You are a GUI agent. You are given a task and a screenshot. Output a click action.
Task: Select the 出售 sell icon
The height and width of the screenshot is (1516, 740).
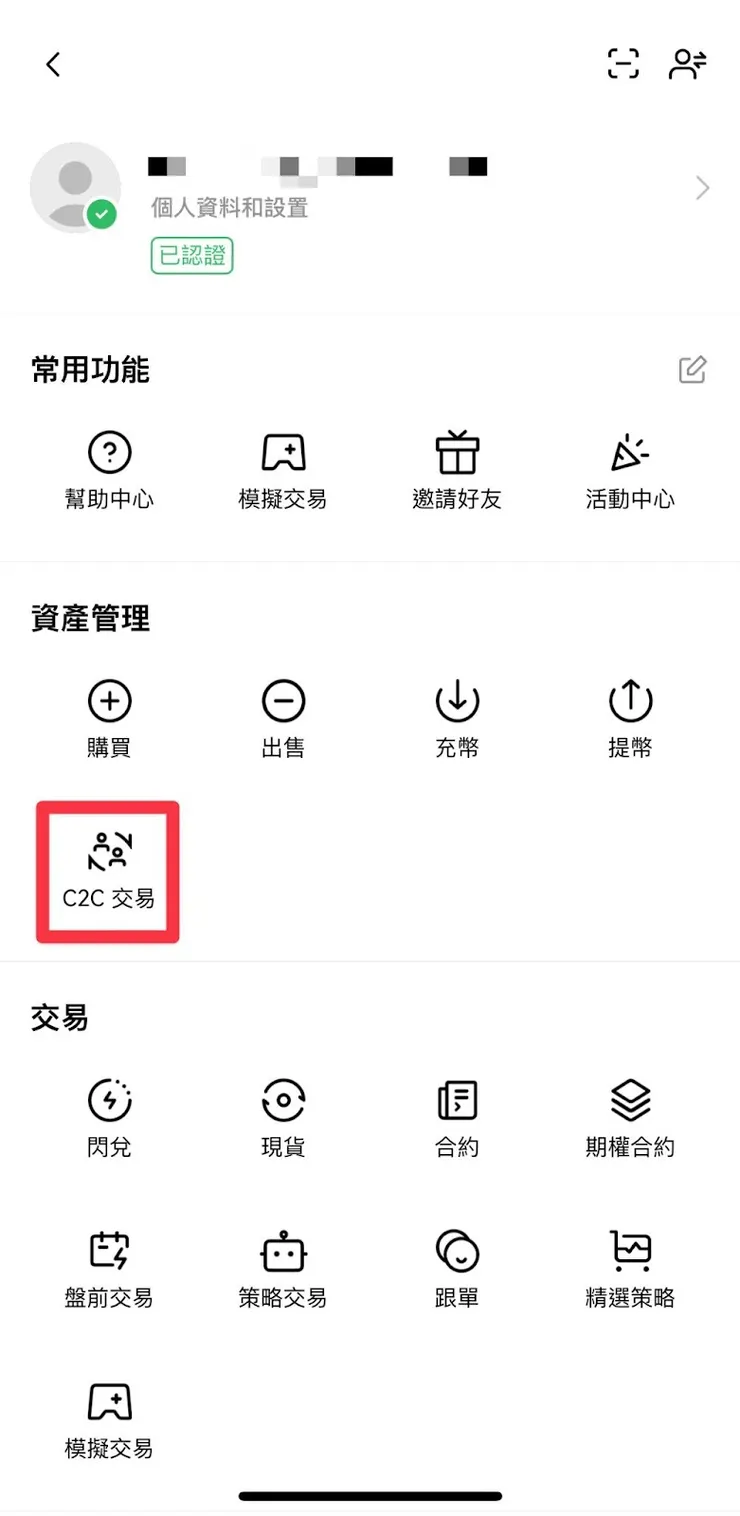pos(283,717)
